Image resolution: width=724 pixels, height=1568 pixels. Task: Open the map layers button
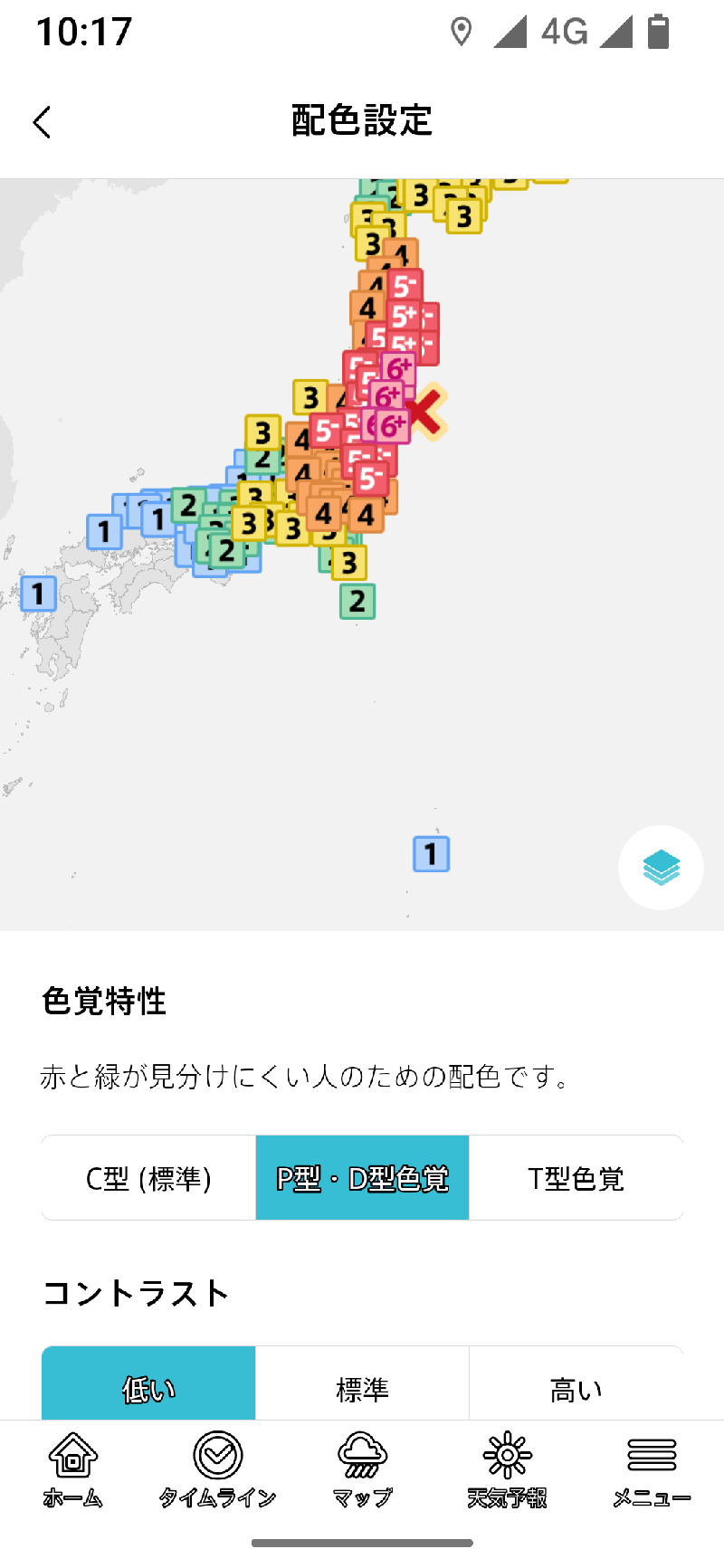pos(661,868)
